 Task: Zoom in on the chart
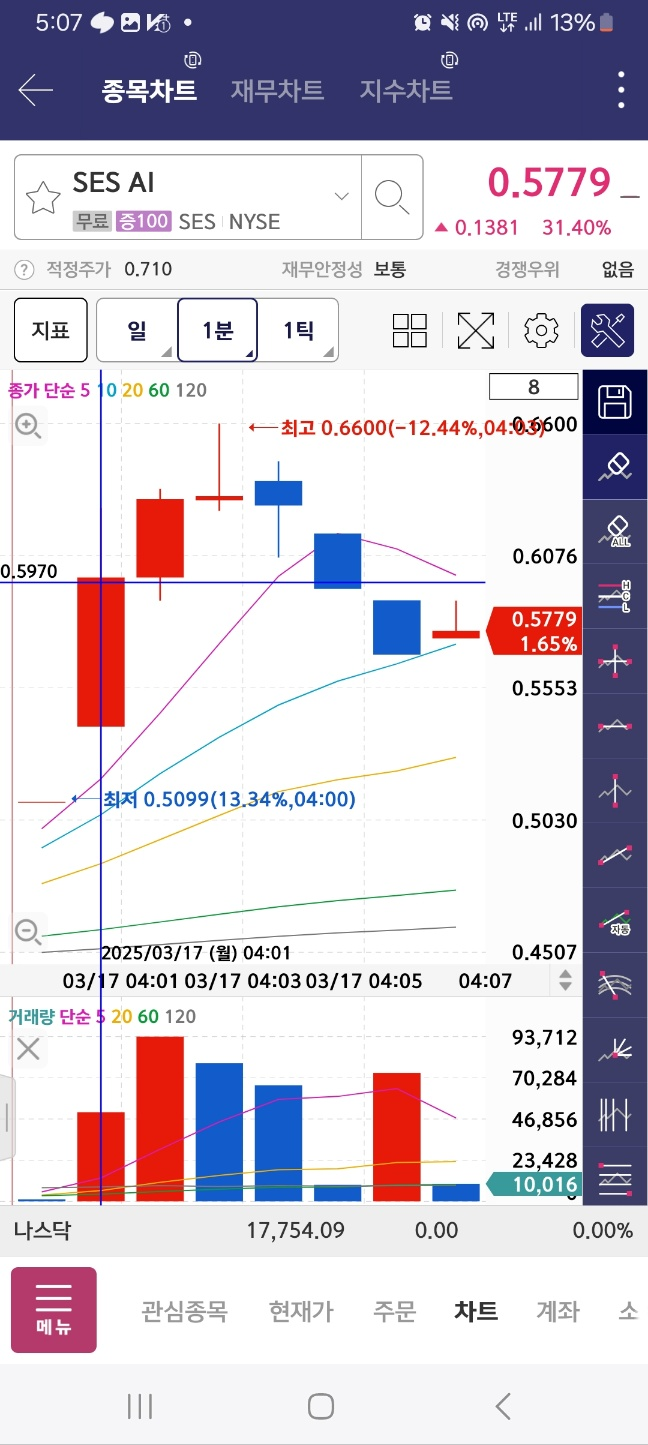[28, 426]
